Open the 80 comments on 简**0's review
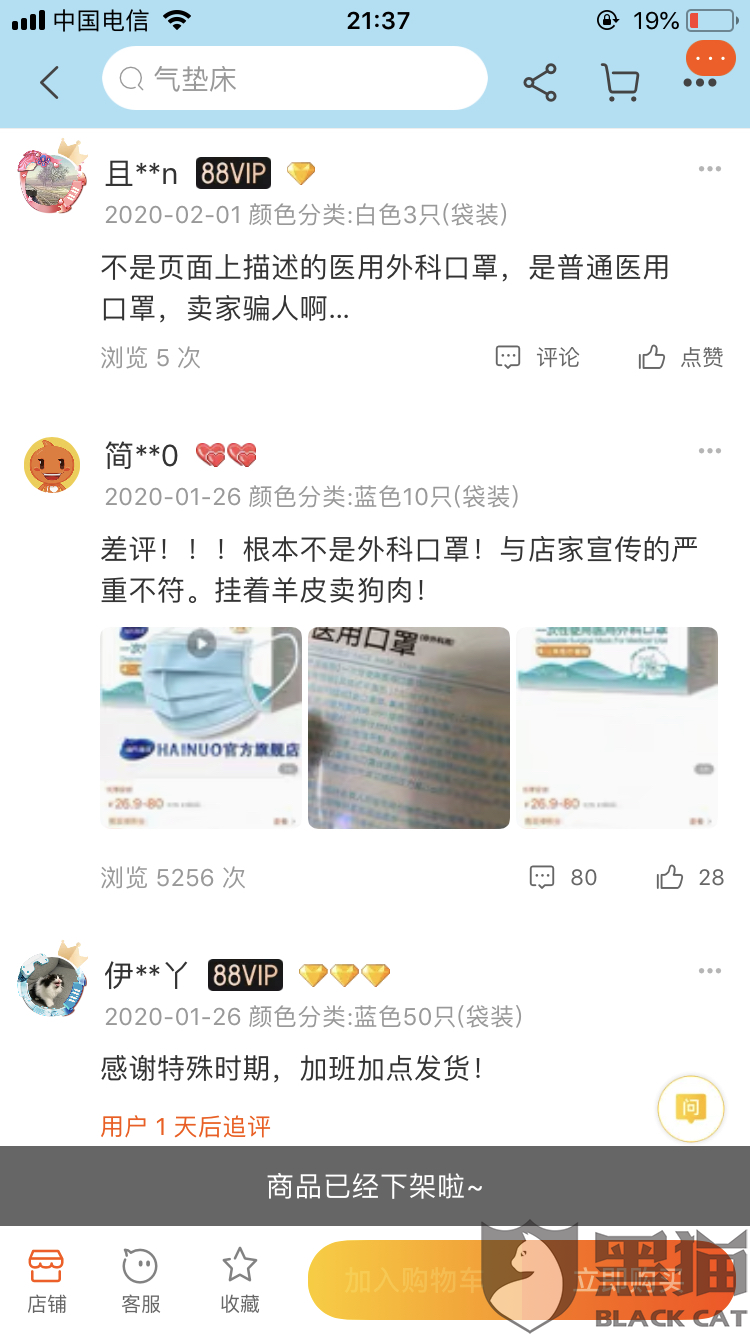This screenshot has height=1334, width=750. pos(563,878)
